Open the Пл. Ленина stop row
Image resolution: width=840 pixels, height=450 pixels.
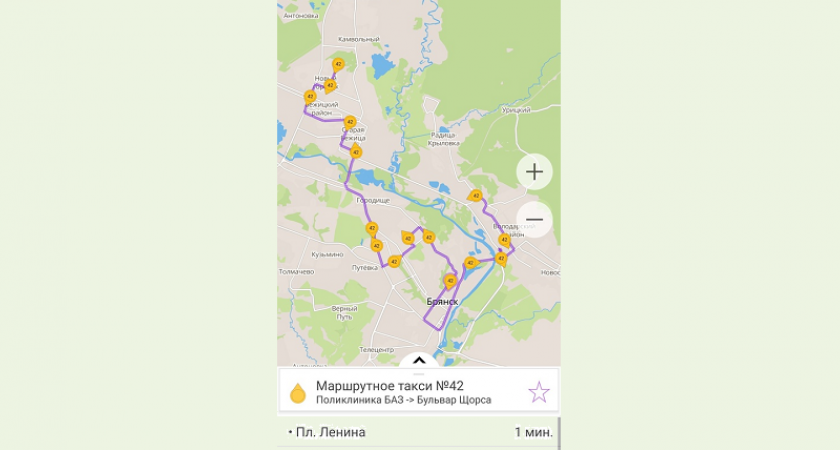click(418, 433)
